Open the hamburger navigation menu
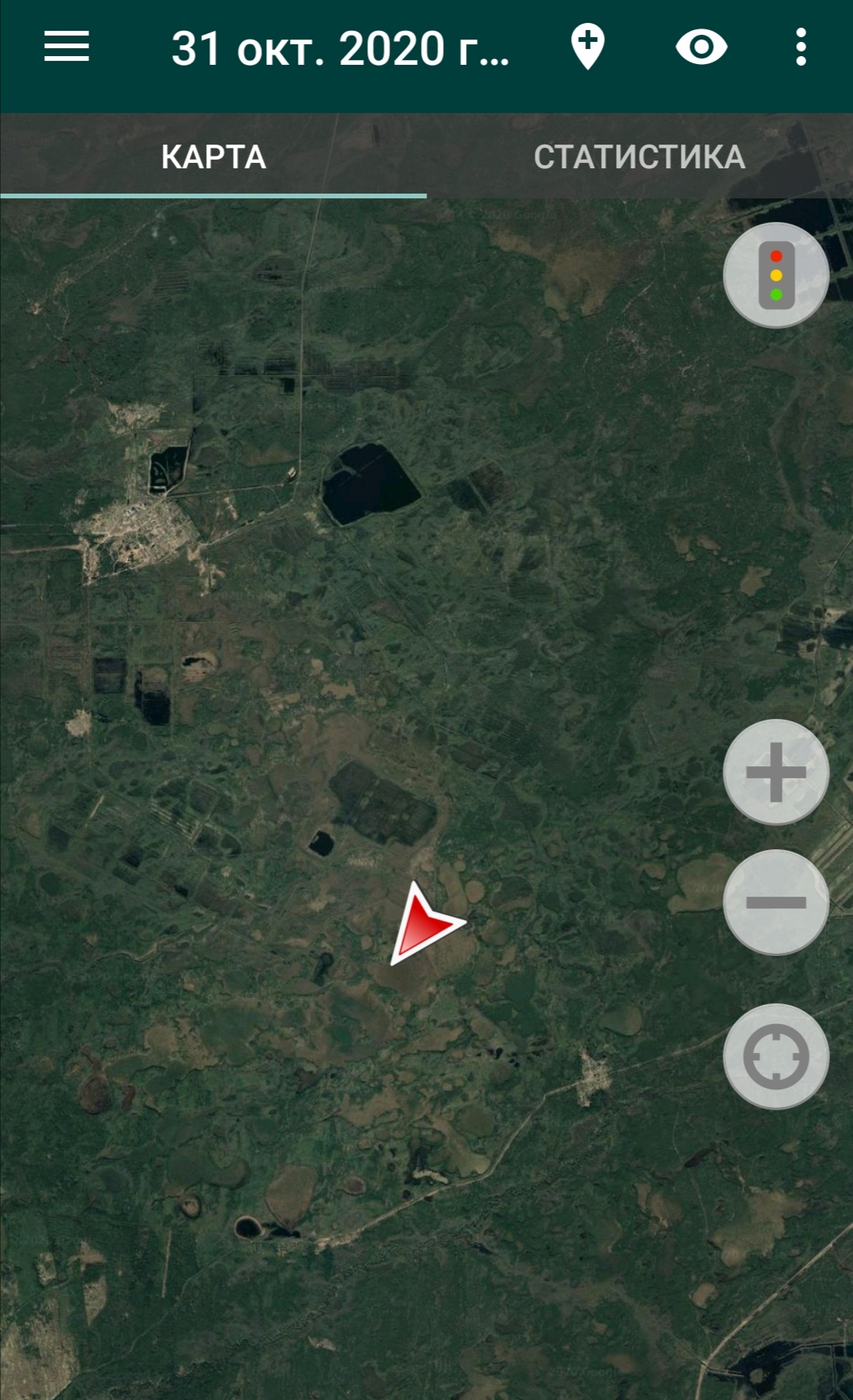 pyautogui.click(x=66, y=47)
